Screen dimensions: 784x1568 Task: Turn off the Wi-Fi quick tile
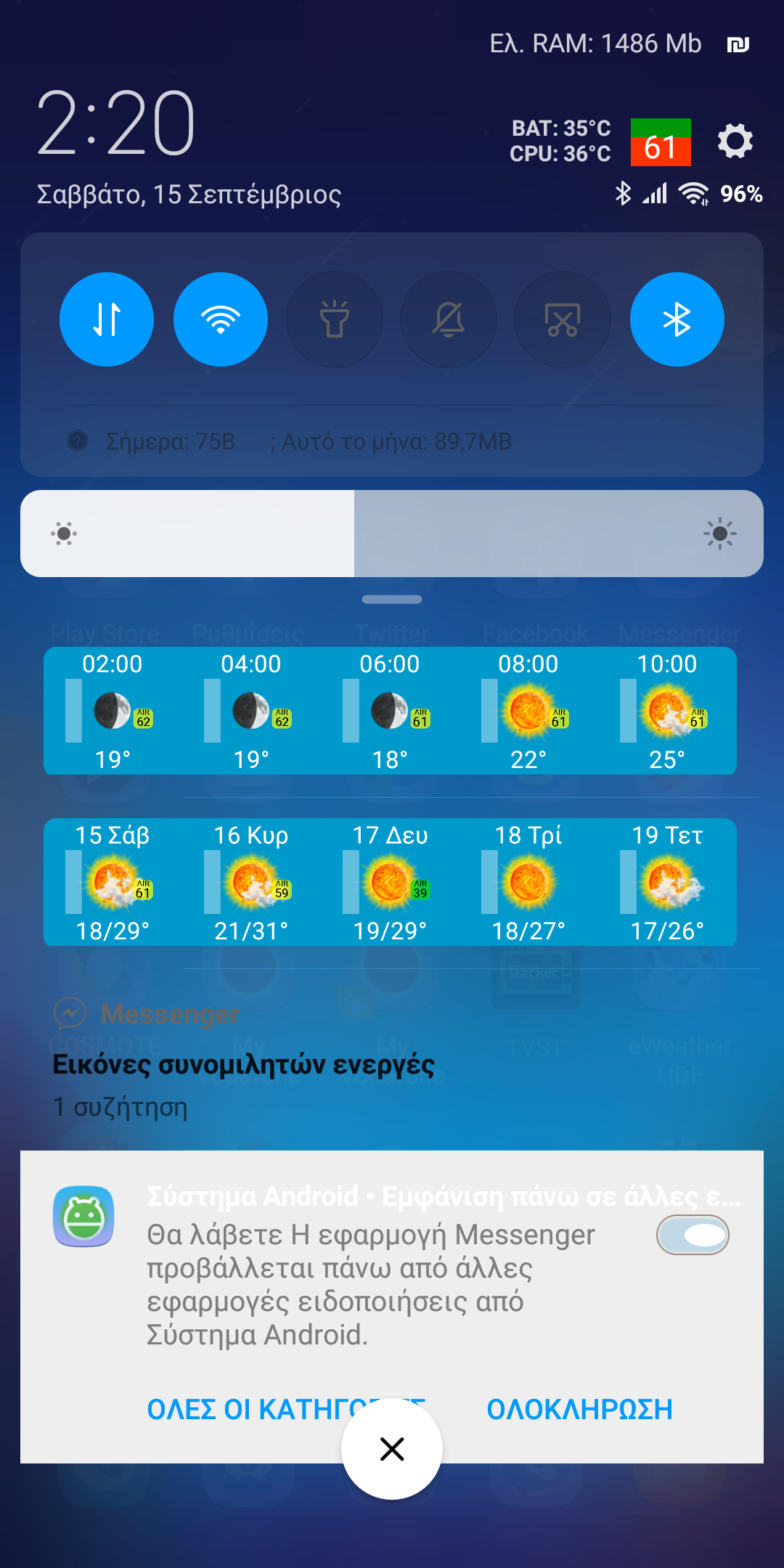[221, 319]
